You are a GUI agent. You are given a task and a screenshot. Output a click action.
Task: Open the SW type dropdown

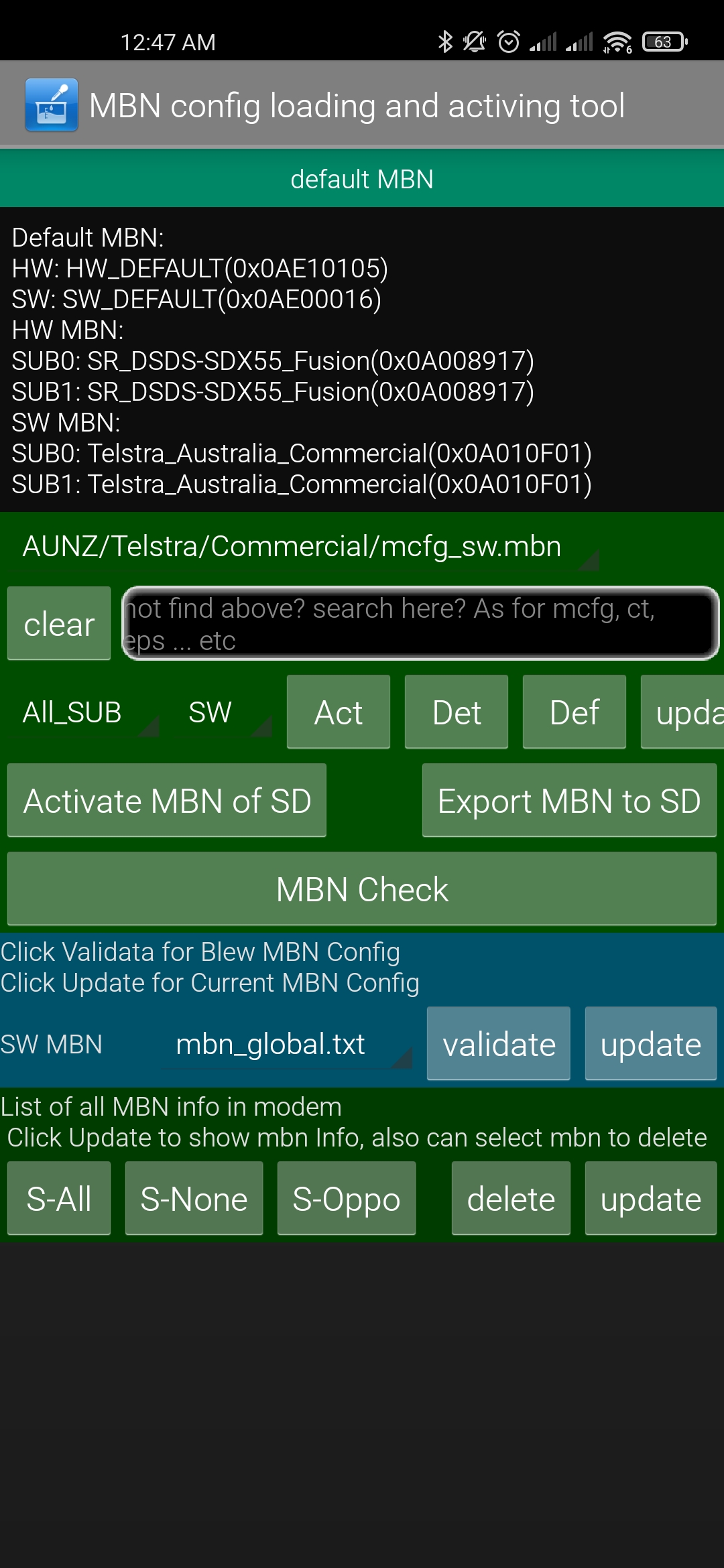point(225,712)
